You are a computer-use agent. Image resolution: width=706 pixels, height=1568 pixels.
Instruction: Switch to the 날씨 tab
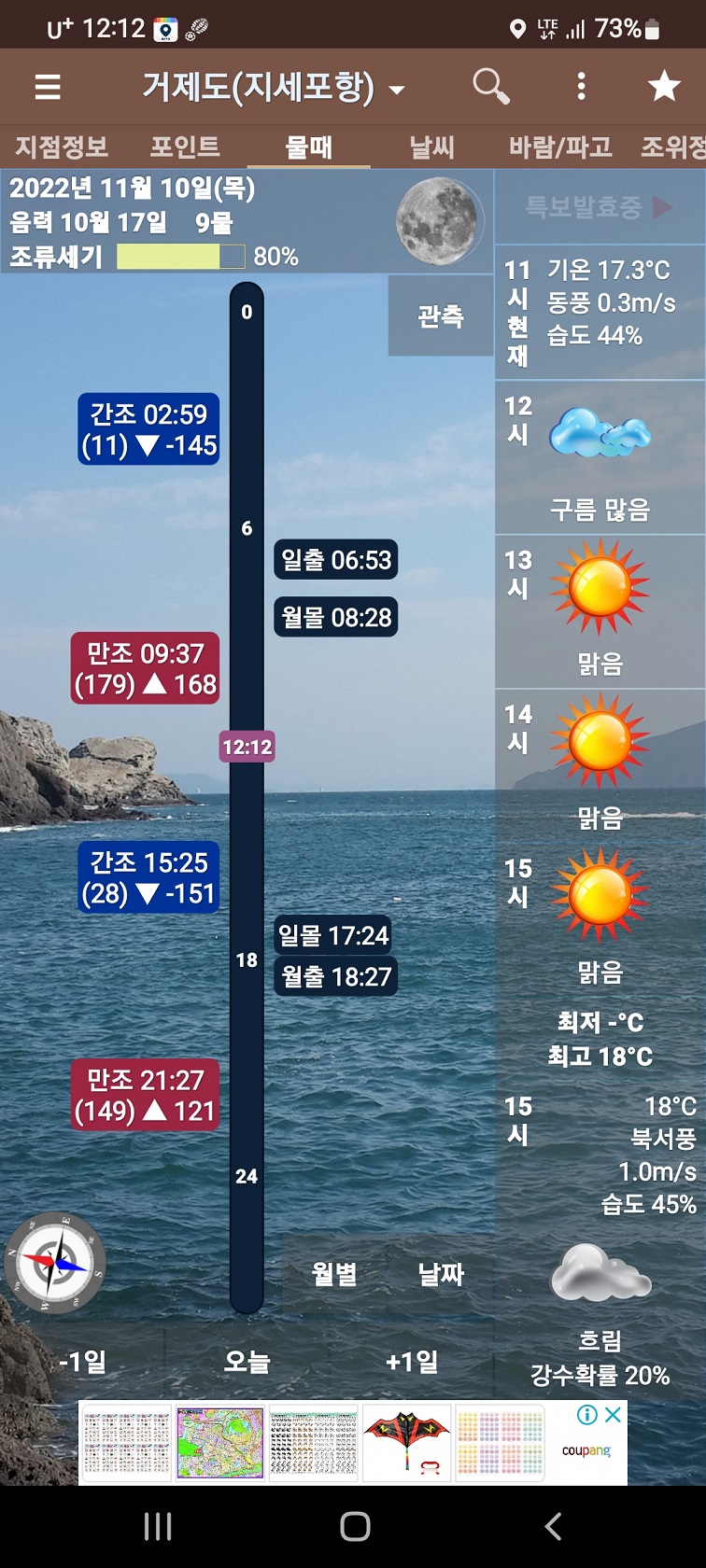pyautogui.click(x=431, y=147)
